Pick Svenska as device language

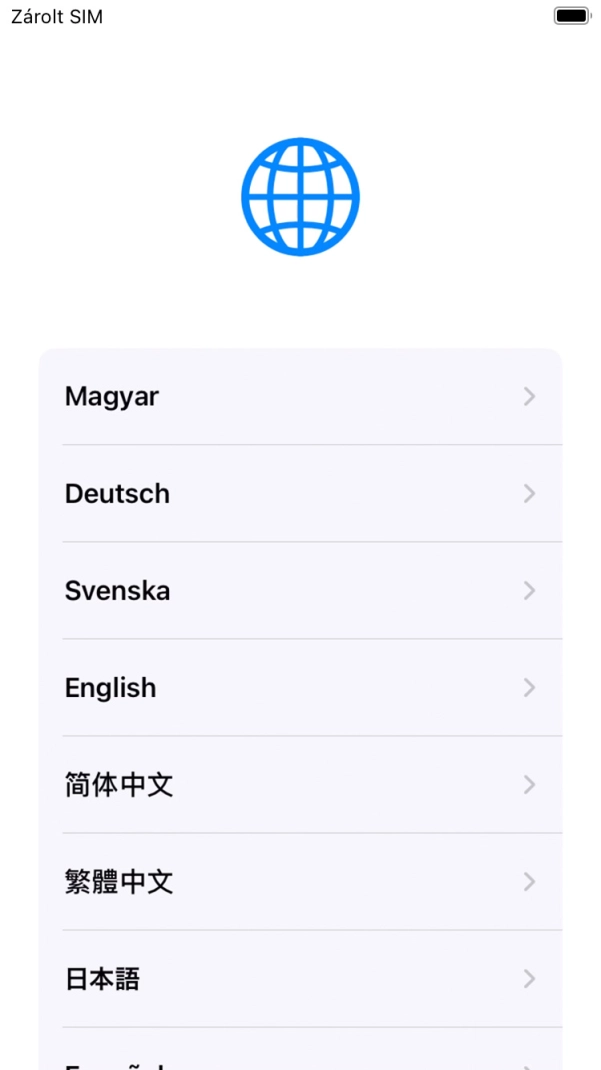click(300, 591)
